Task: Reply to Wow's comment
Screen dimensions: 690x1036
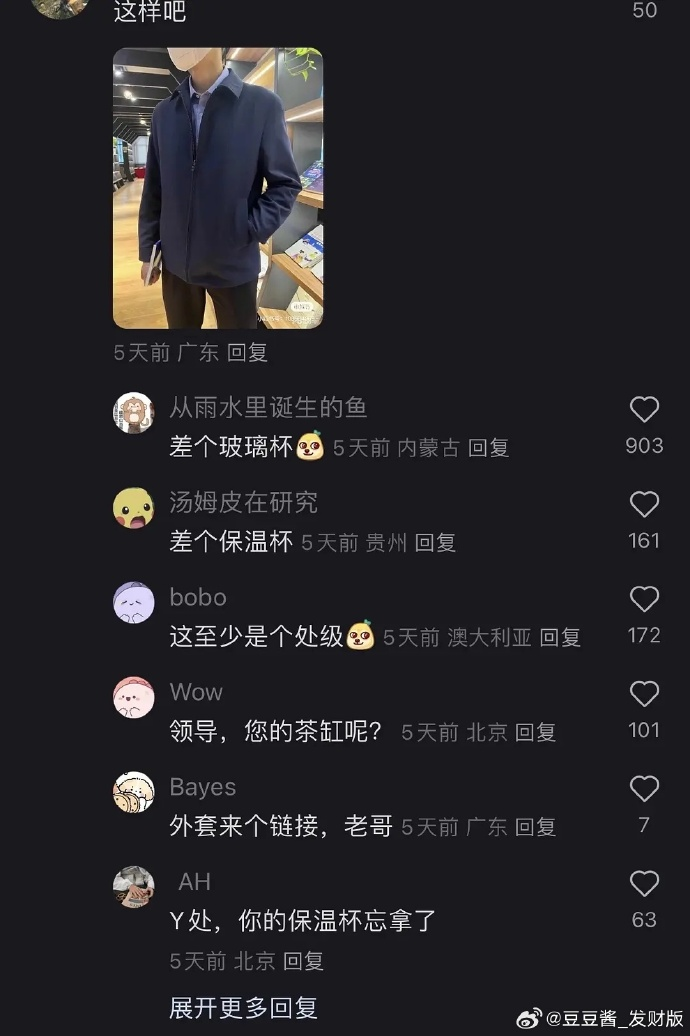Action: [x=535, y=733]
